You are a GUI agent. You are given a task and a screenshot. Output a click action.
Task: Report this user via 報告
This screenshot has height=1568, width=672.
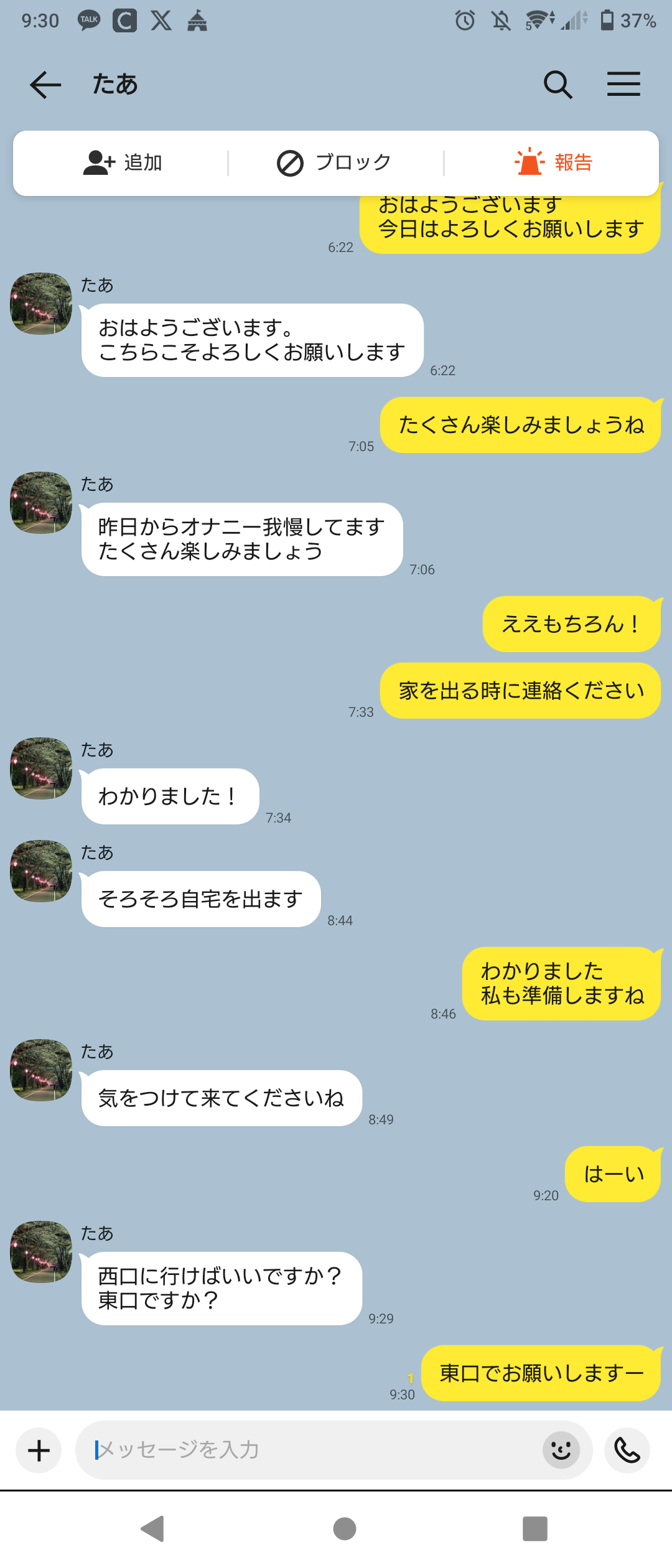553,163
